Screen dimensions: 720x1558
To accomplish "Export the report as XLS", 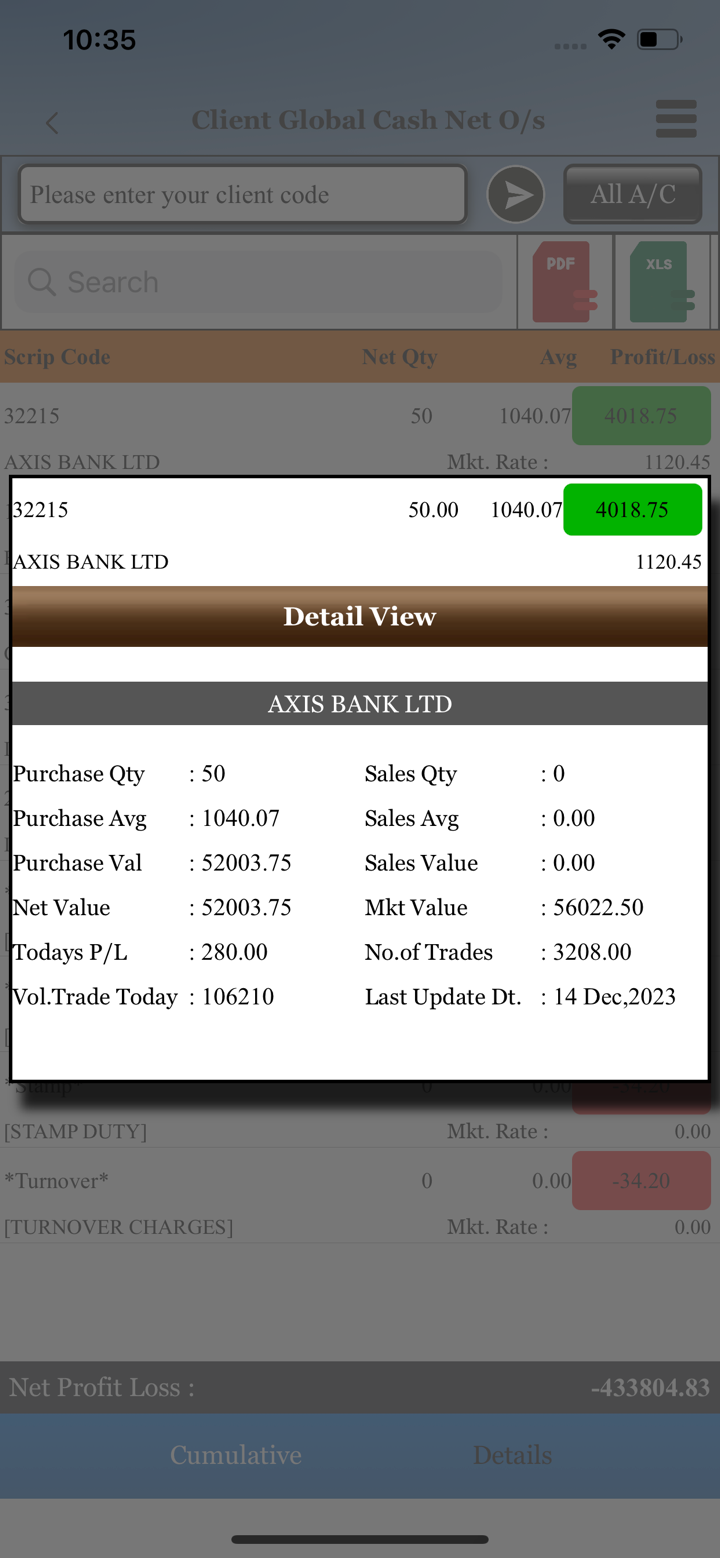I will pyautogui.click(x=662, y=282).
